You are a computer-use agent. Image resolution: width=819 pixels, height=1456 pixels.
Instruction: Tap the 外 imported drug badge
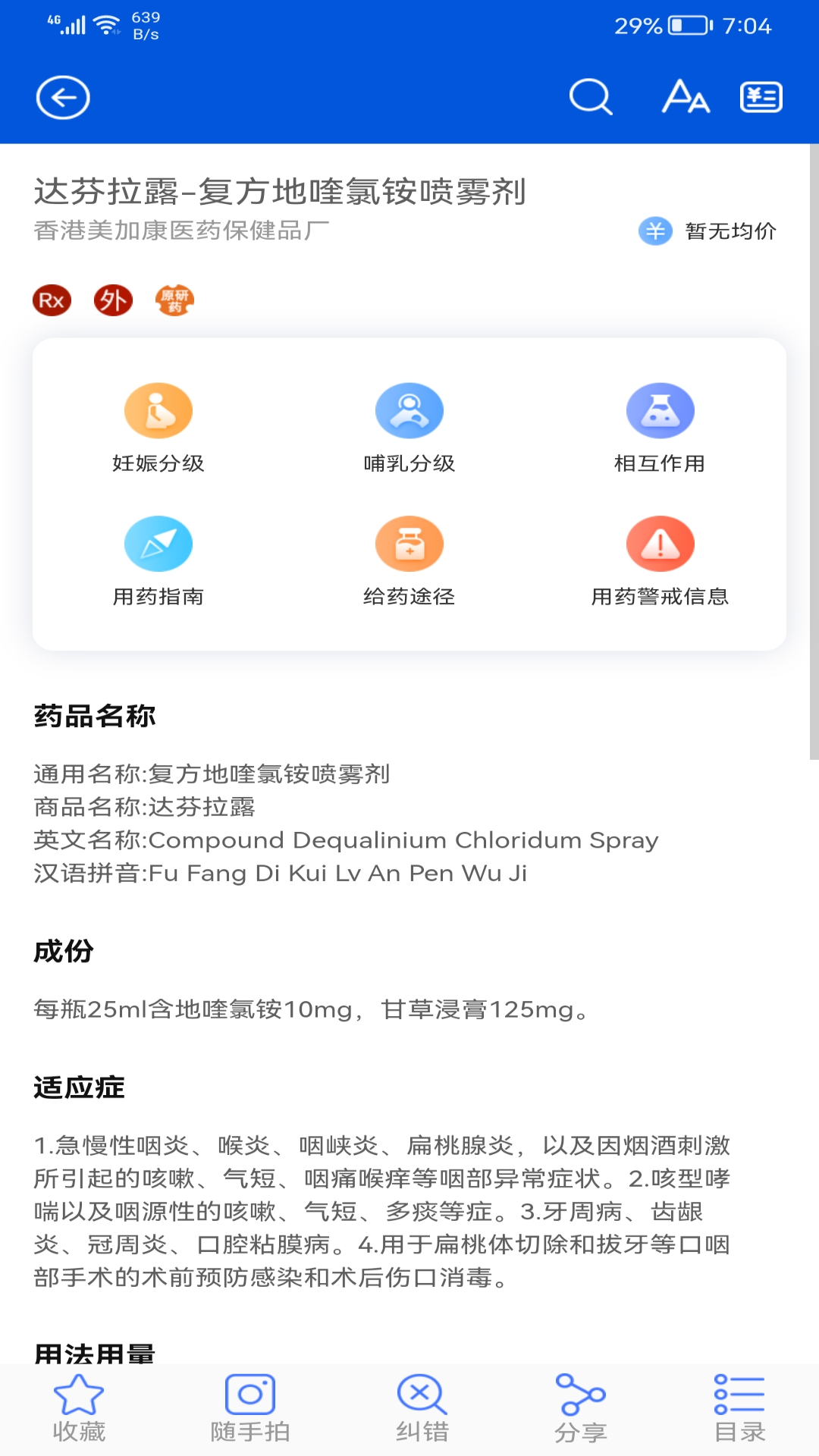pyautogui.click(x=112, y=300)
